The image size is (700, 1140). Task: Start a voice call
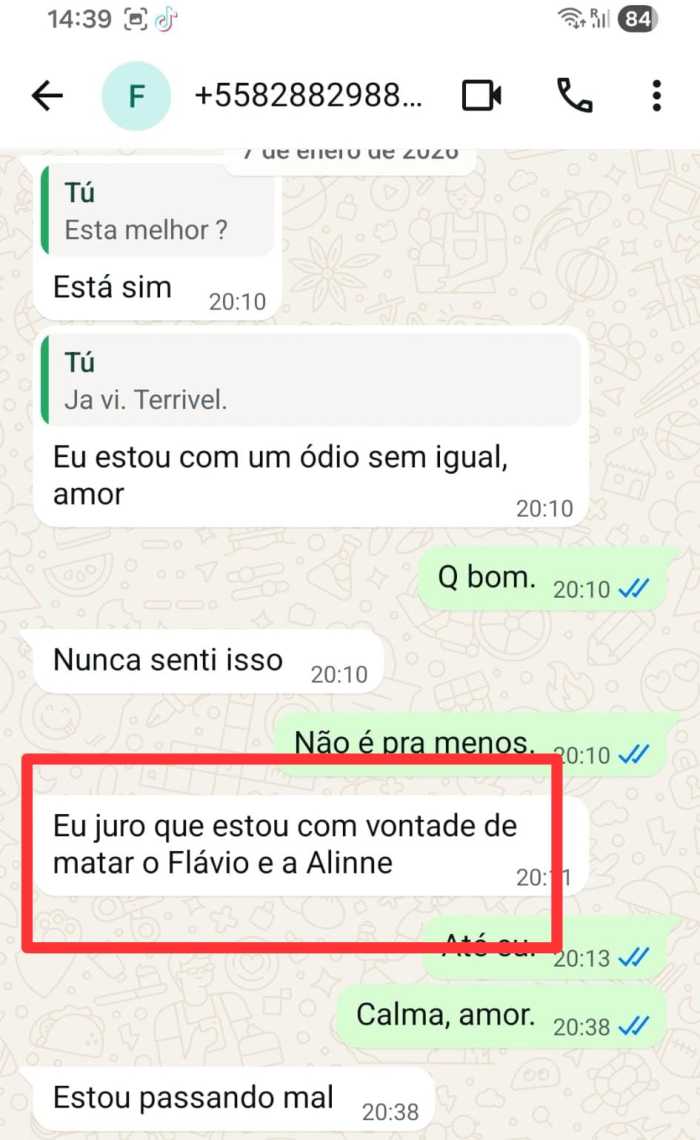click(574, 96)
